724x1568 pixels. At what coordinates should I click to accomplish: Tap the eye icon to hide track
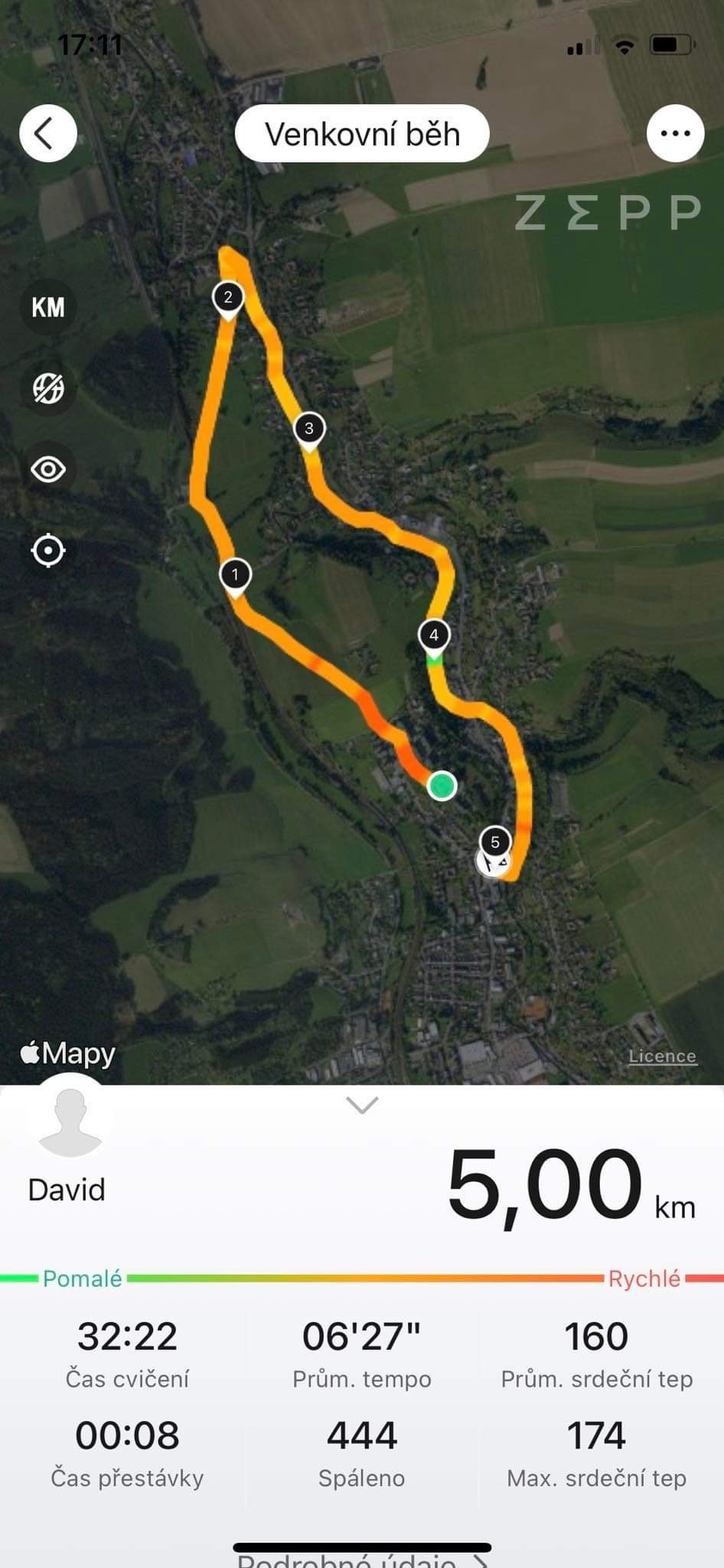point(47,469)
